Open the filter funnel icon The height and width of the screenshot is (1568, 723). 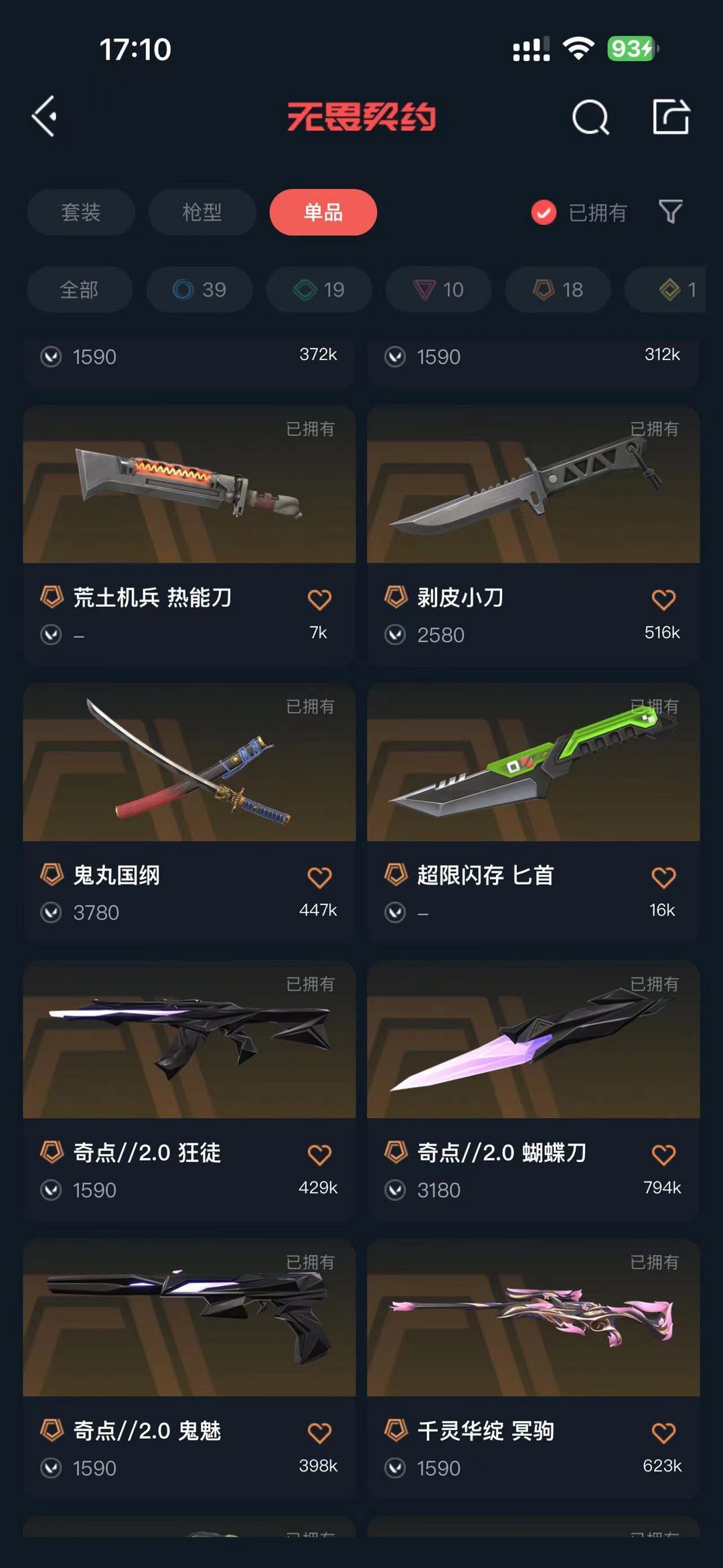pos(670,212)
